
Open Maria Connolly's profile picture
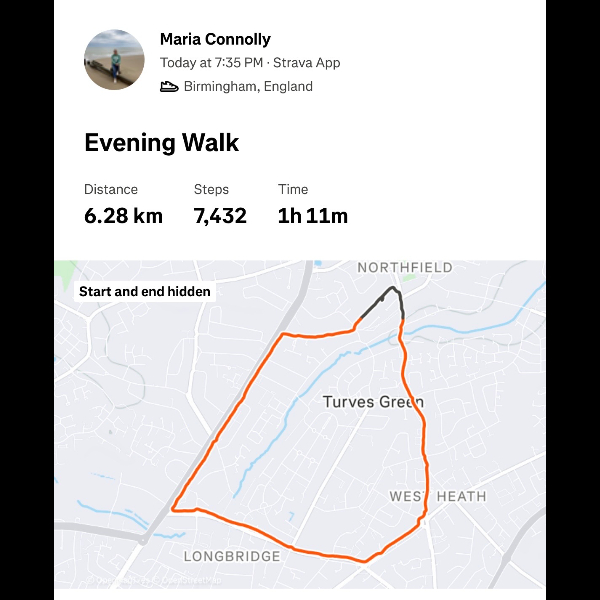tap(114, 60)
